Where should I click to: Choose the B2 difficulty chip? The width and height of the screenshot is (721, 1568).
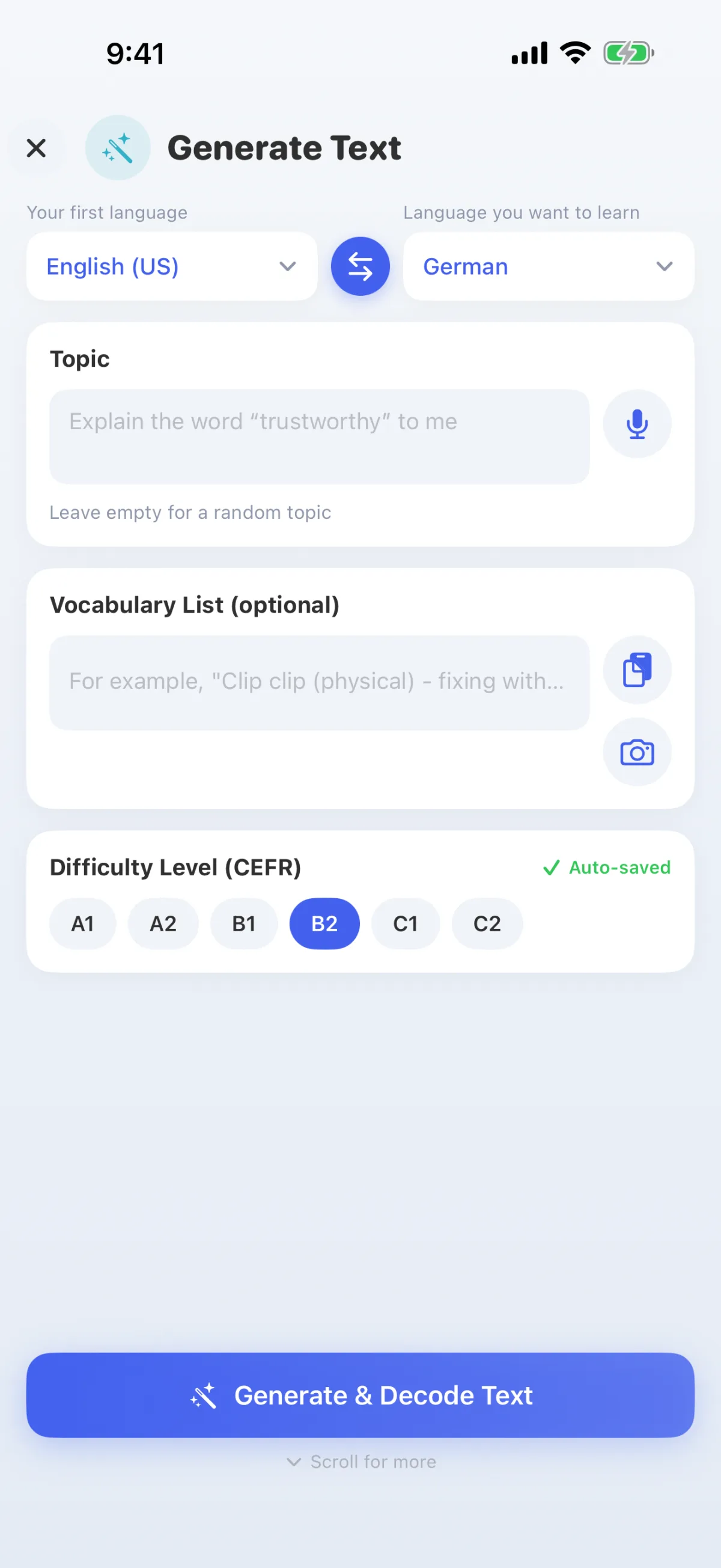pos(324,923)
